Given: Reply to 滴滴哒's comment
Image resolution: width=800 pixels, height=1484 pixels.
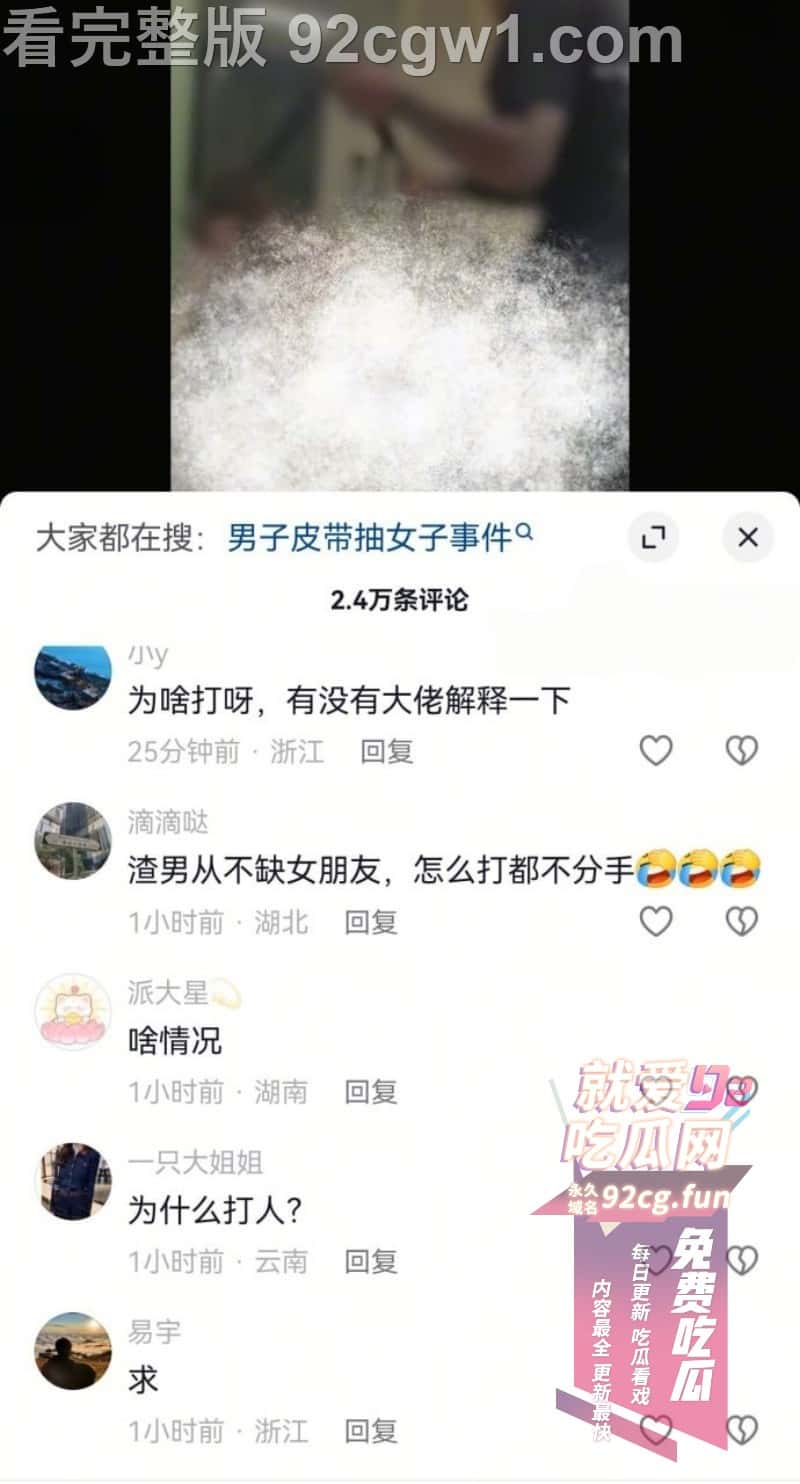Looking at the screenshot, I should coord(371,922).
